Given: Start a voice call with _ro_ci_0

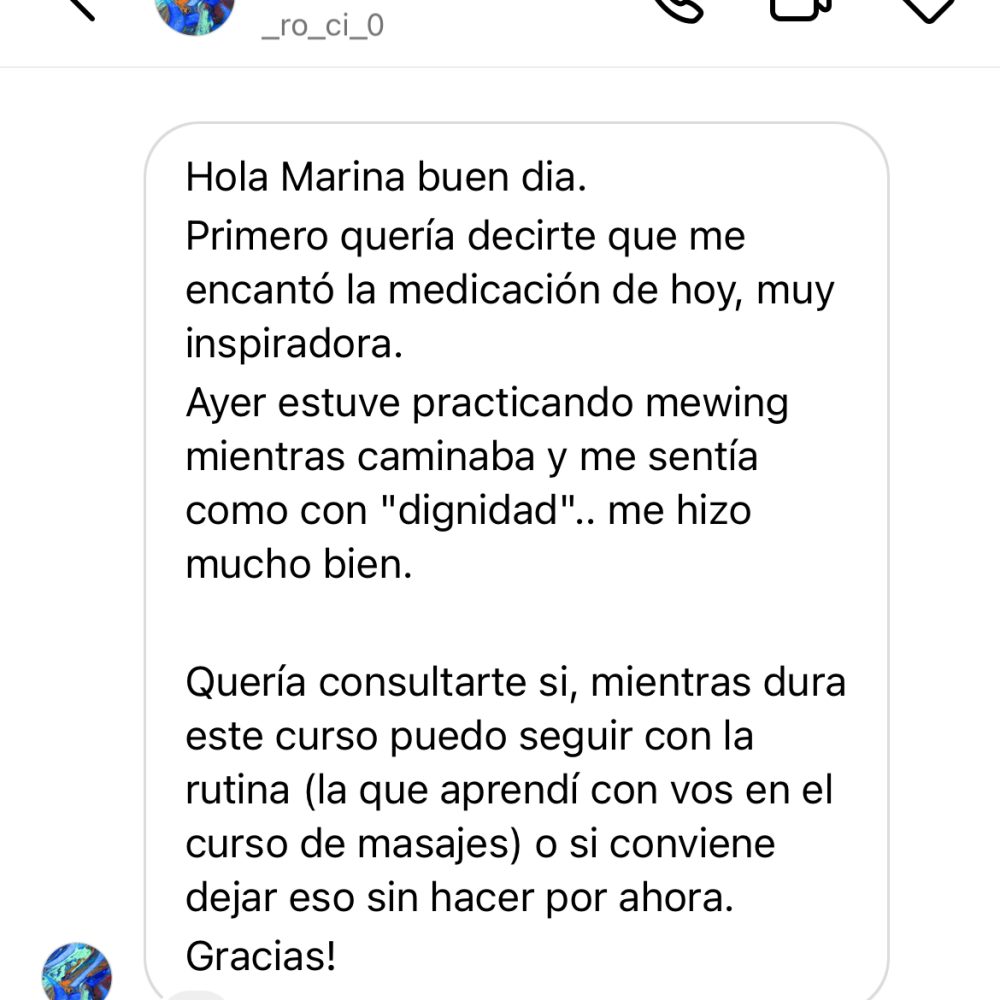Looking at the screenshot, I should 678,8.
